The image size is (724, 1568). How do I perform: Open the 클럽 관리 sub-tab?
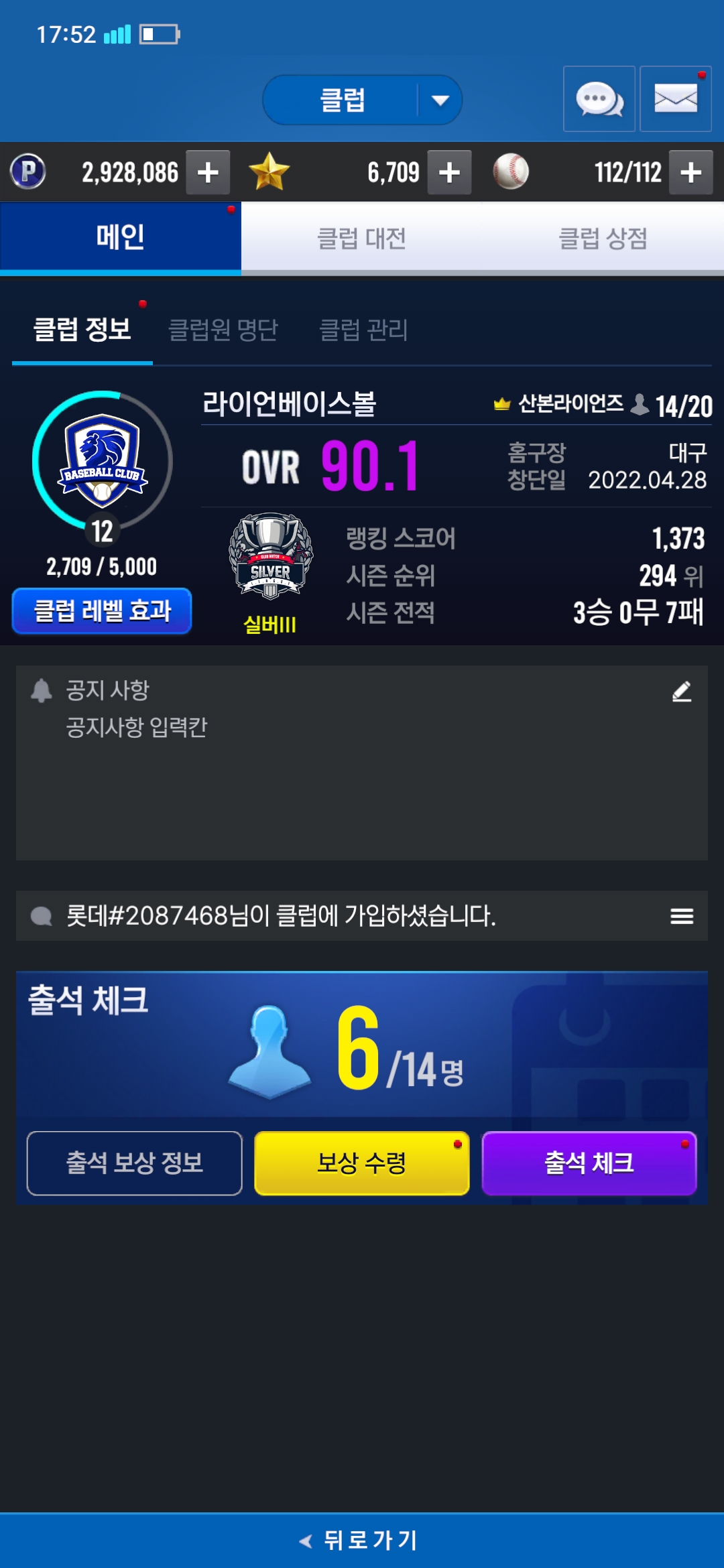(x=363, y=330)
